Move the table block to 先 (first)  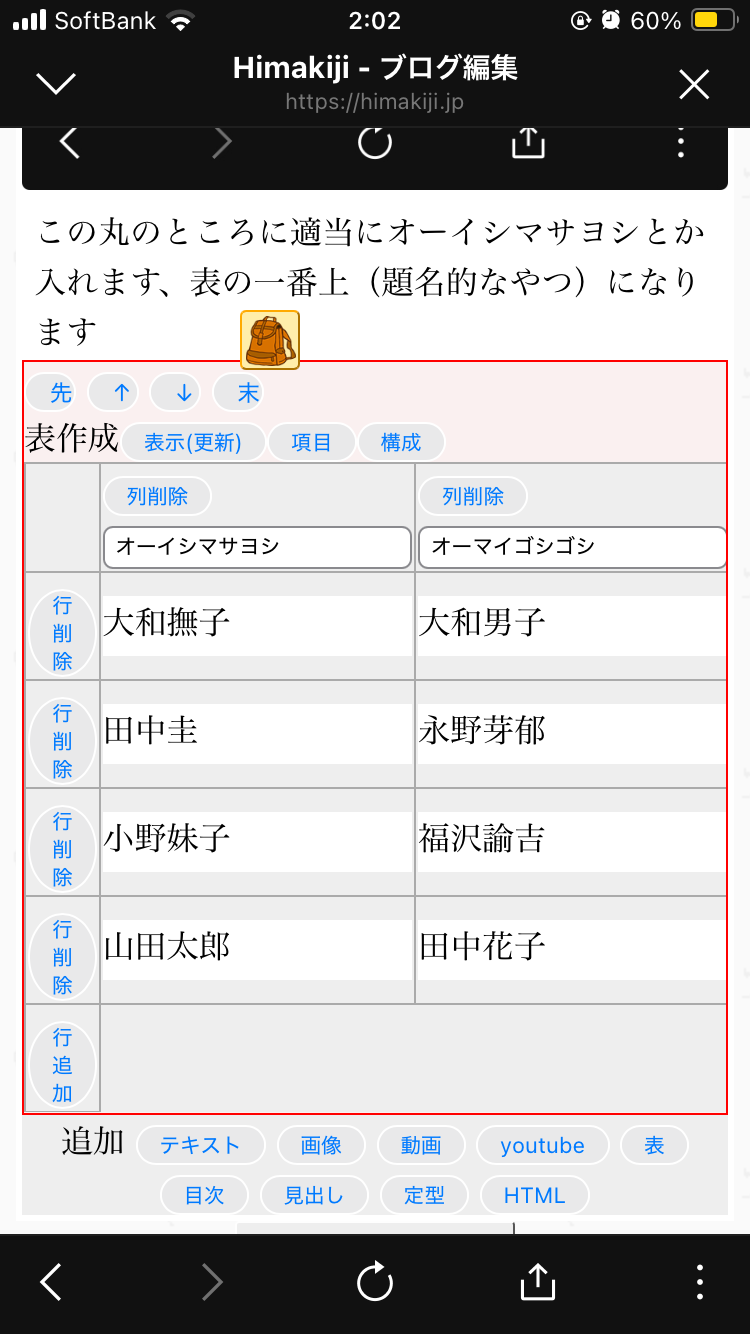tap(60, 393)
